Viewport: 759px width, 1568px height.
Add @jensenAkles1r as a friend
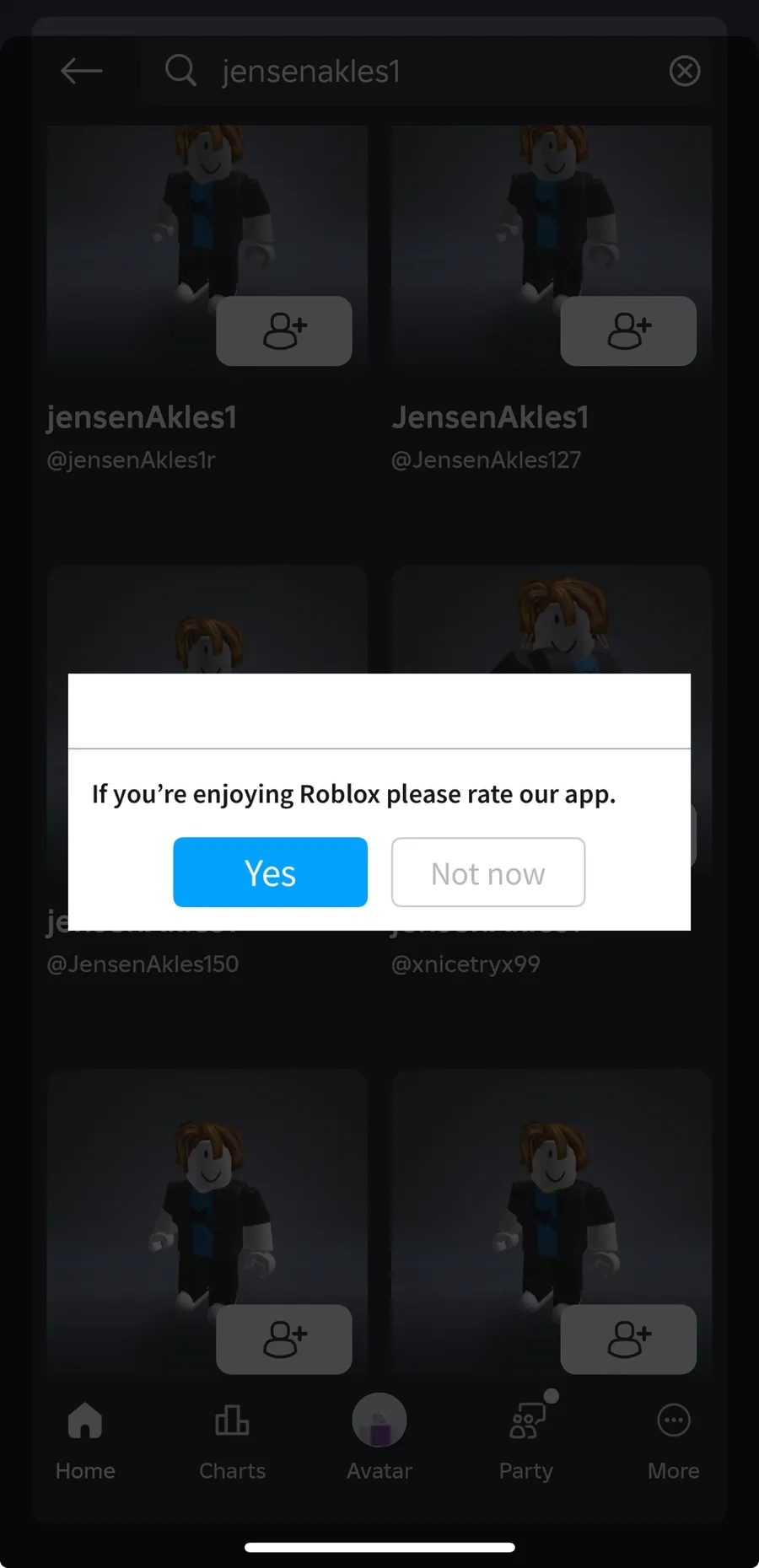[284, 330]
